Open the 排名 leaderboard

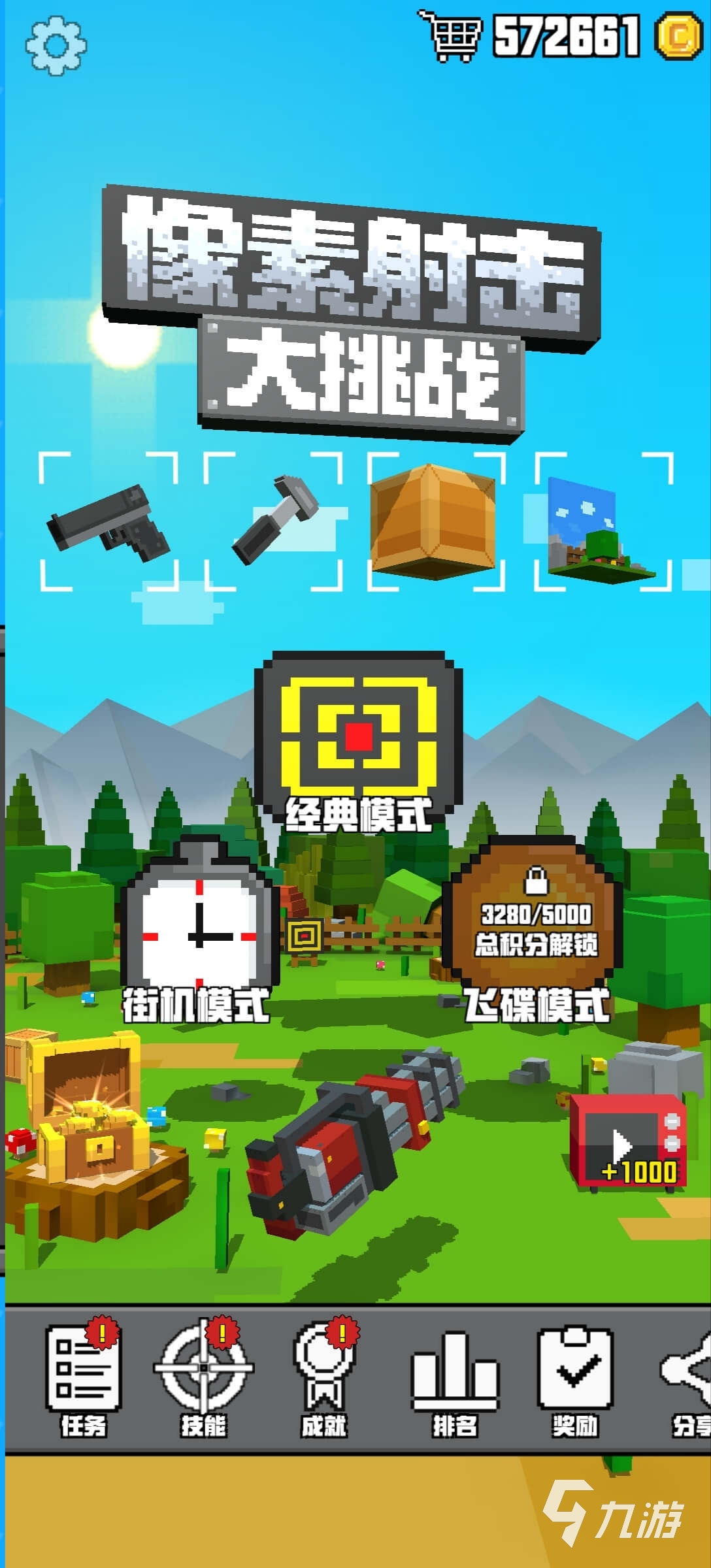pyautogui.click(x=454, y=1380)
